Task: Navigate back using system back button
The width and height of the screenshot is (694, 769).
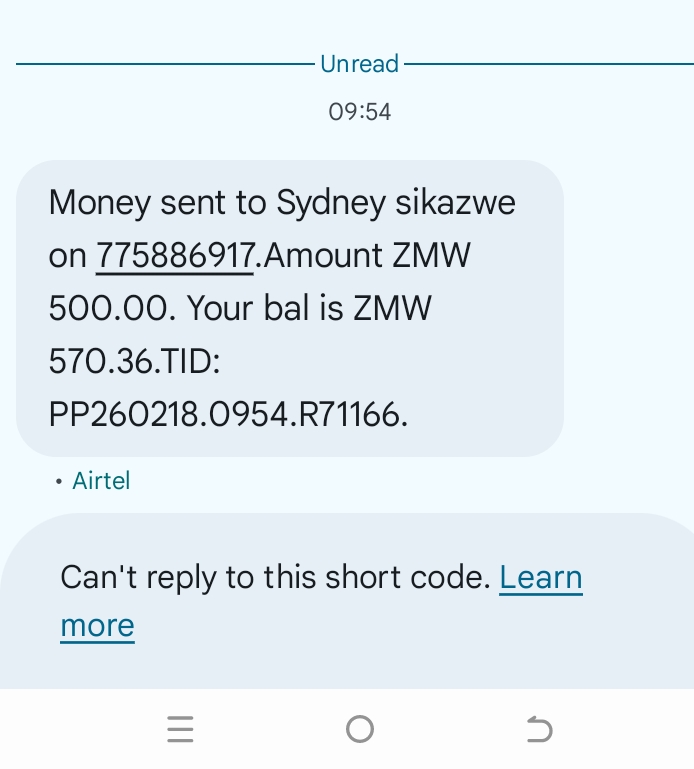Action: tap(539, 729)
